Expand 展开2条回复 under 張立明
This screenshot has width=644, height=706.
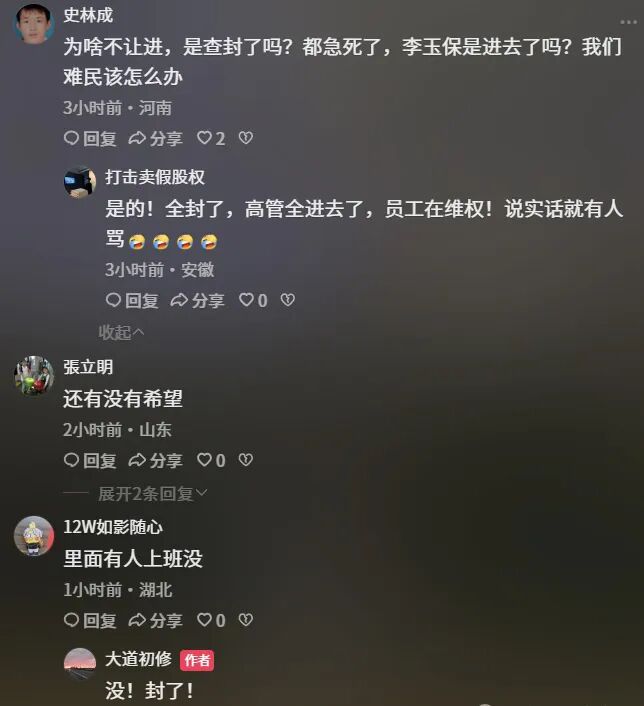coord(152,493)
